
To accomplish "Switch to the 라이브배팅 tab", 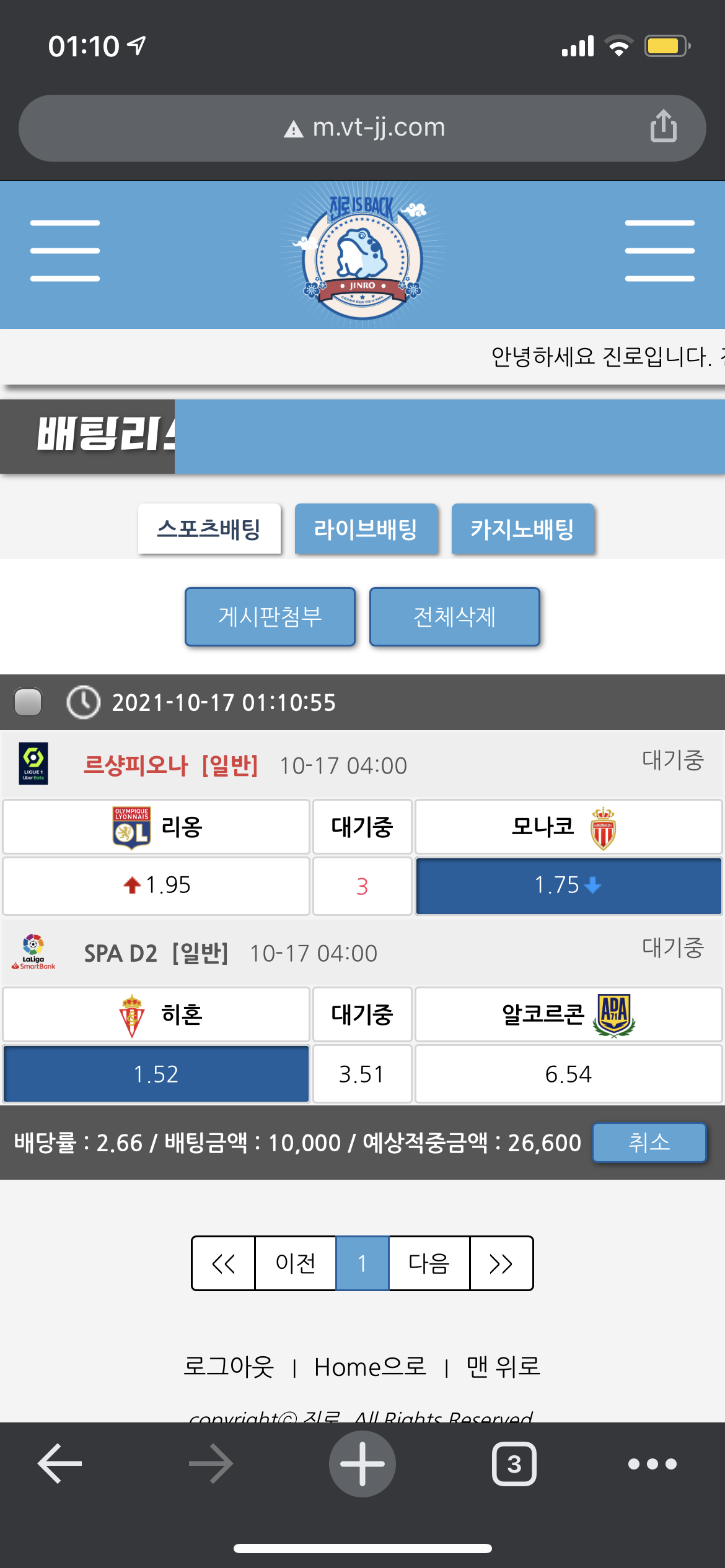I will click(x=366, y=529).
